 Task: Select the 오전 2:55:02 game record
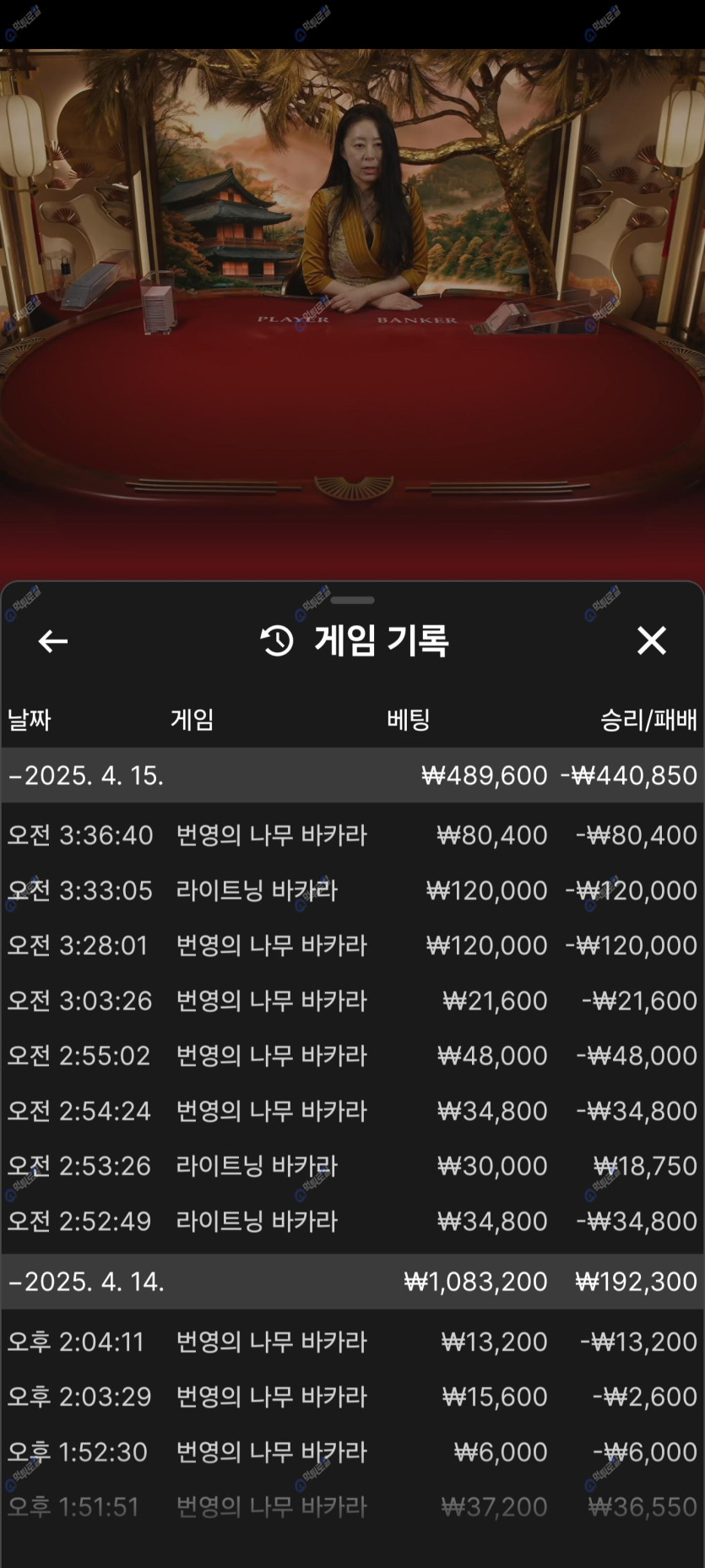click(x=352, y=1056)
